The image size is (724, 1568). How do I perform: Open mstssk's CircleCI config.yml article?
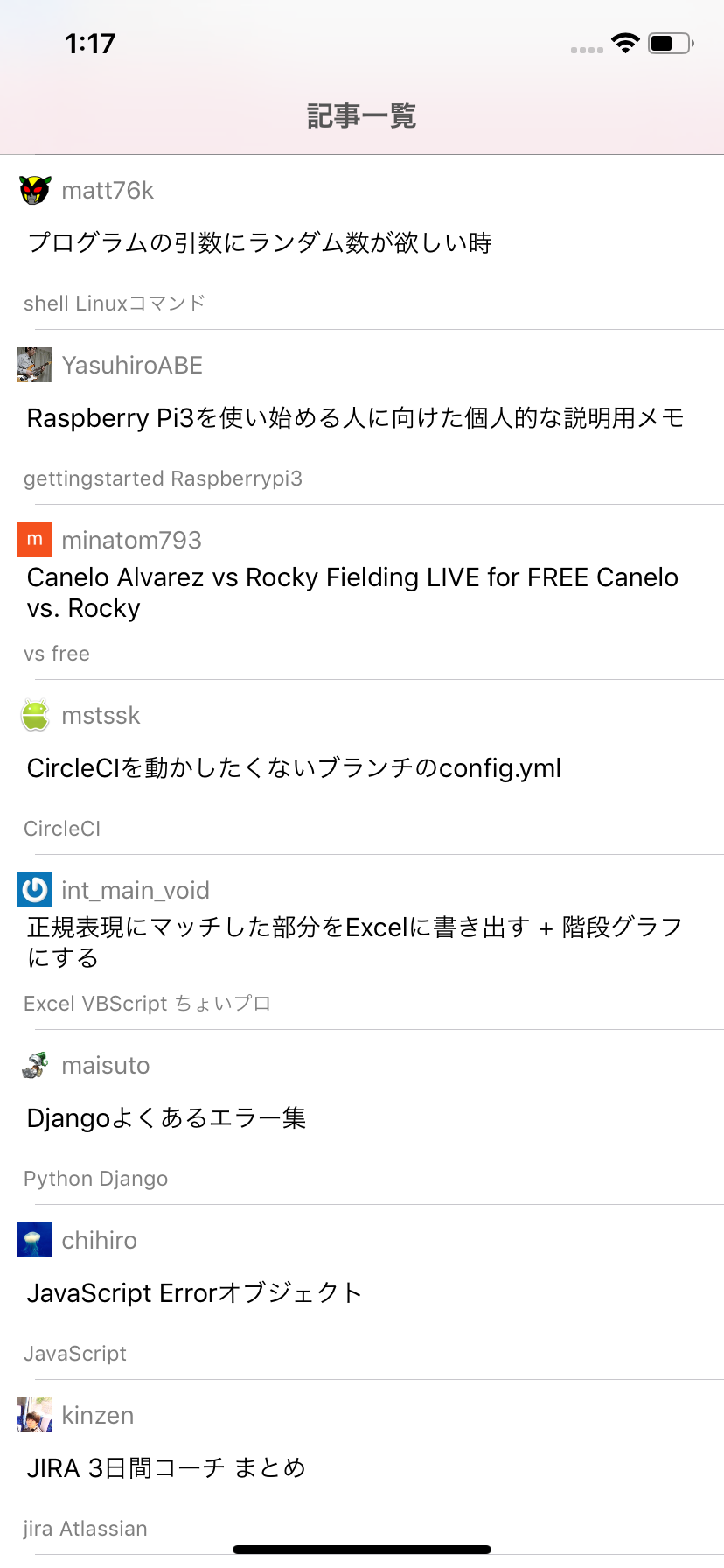[x=294, y=767]
